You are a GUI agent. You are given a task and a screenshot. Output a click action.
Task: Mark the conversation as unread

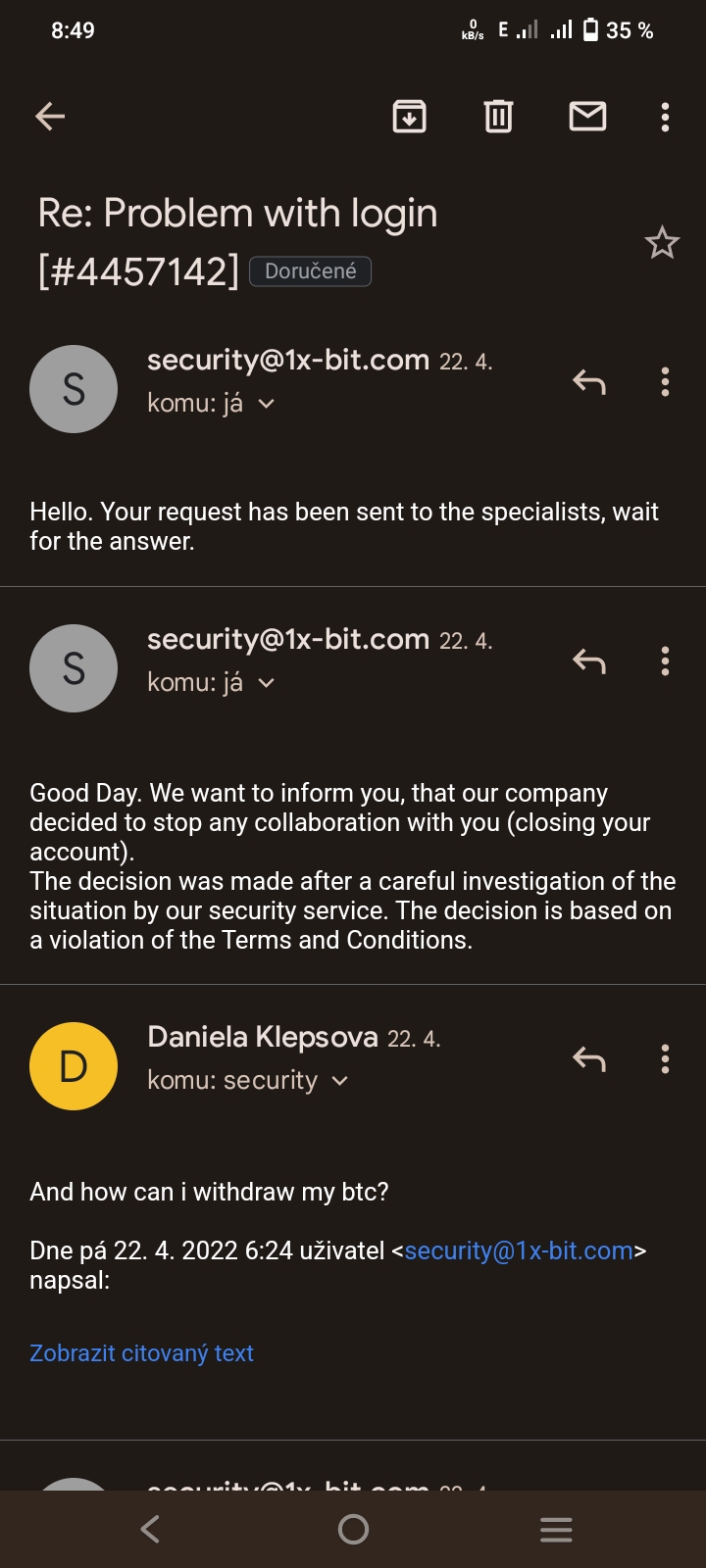pos(587,117)
